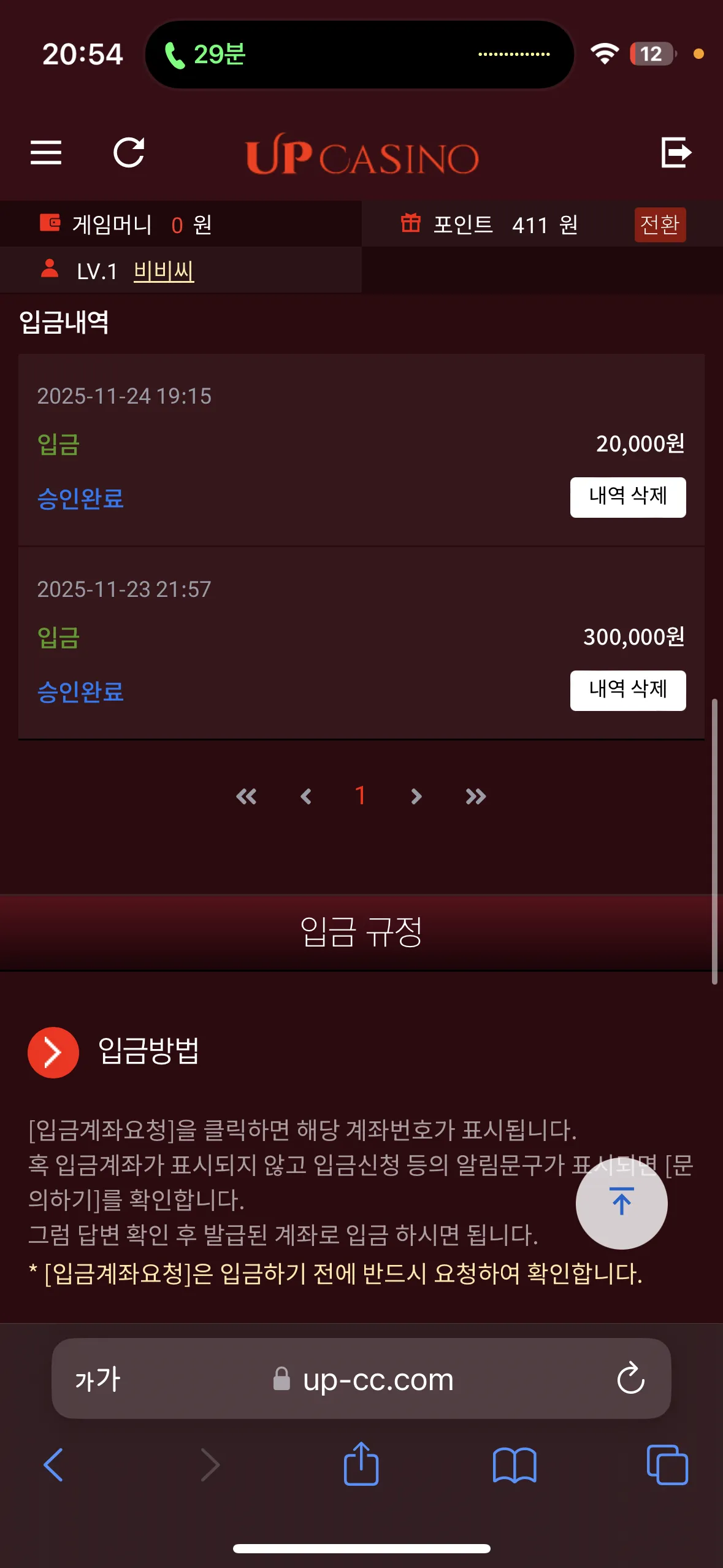The image size is (723, 1568).
Task: Delete the 300,000원 deposit record
Action: point(628,690)
